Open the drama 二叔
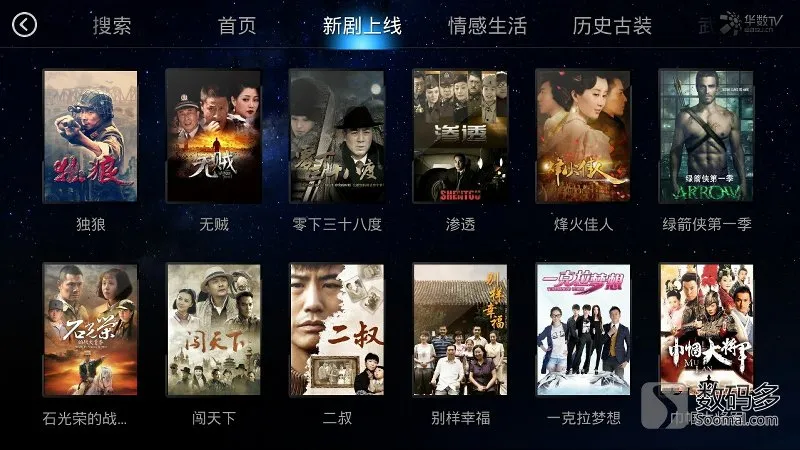The width and height of the screenshot is (800, 450). pyautogui.click(x=337, y=331)
